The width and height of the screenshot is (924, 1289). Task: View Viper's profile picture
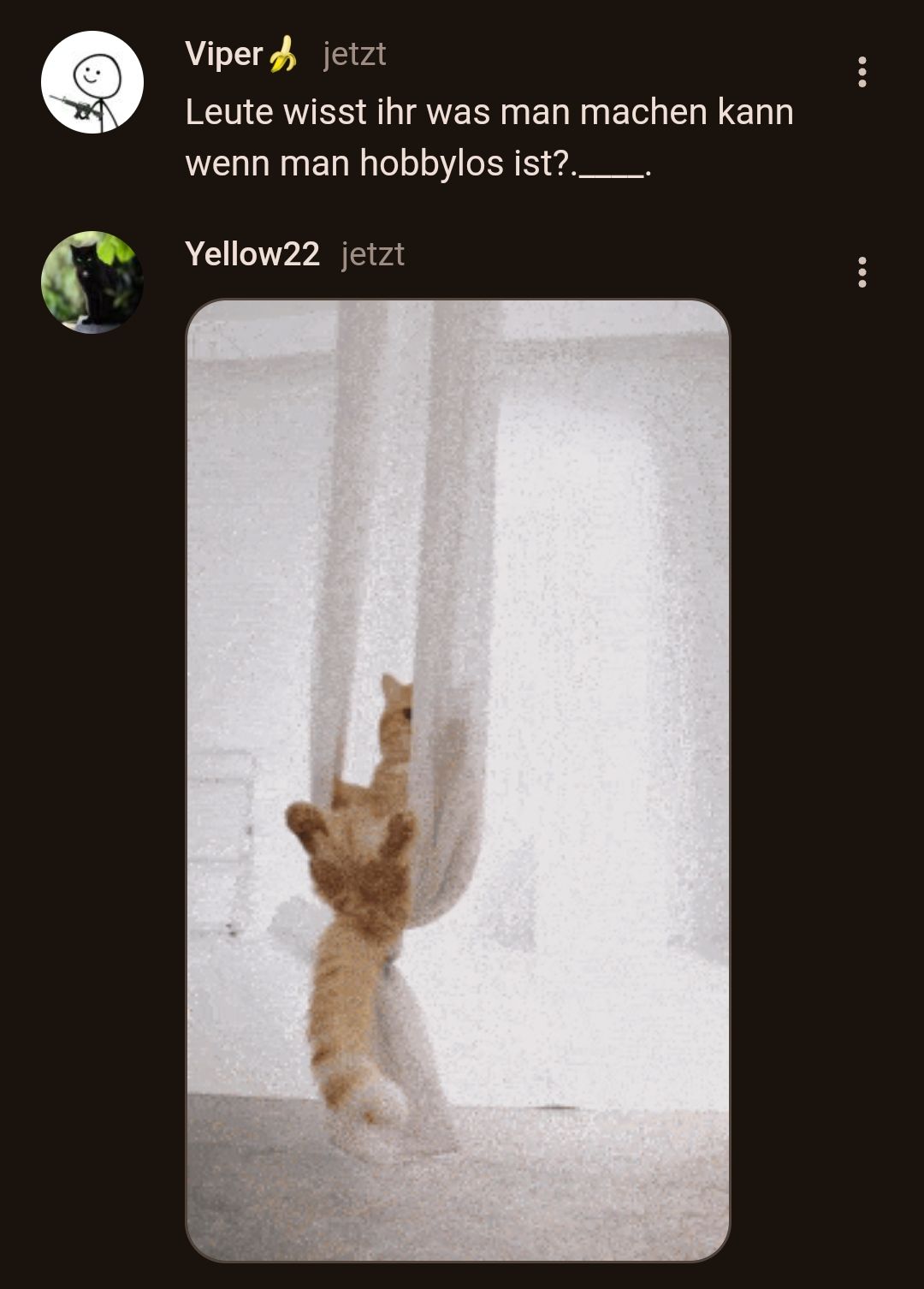(92, 82)
